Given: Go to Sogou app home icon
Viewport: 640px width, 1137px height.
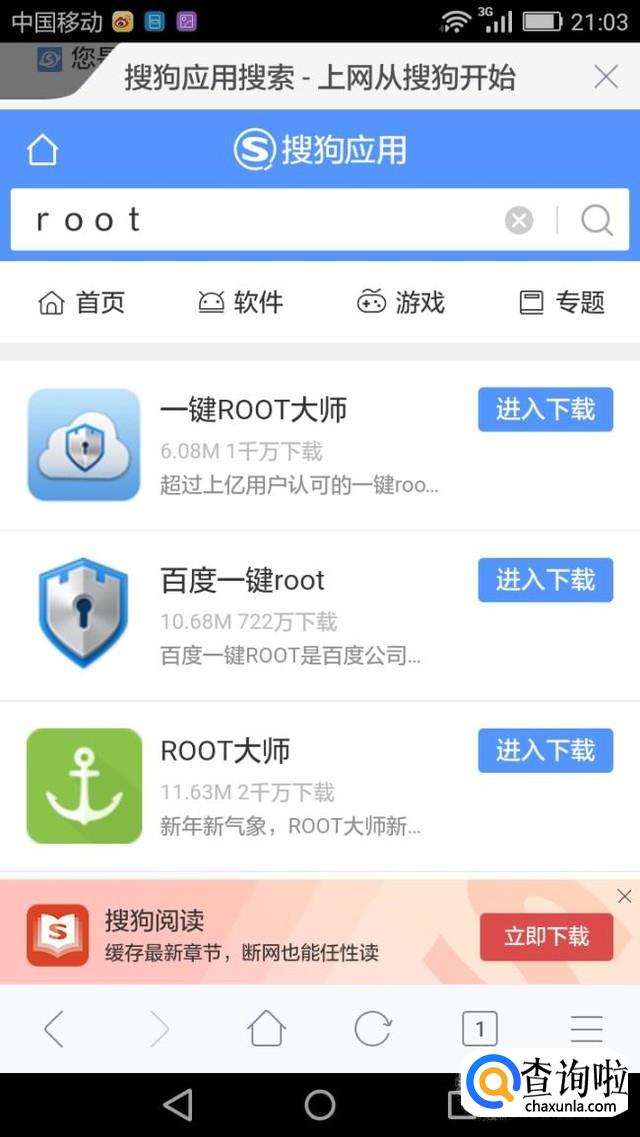Looking at the screenshot, I should [42, 151].
